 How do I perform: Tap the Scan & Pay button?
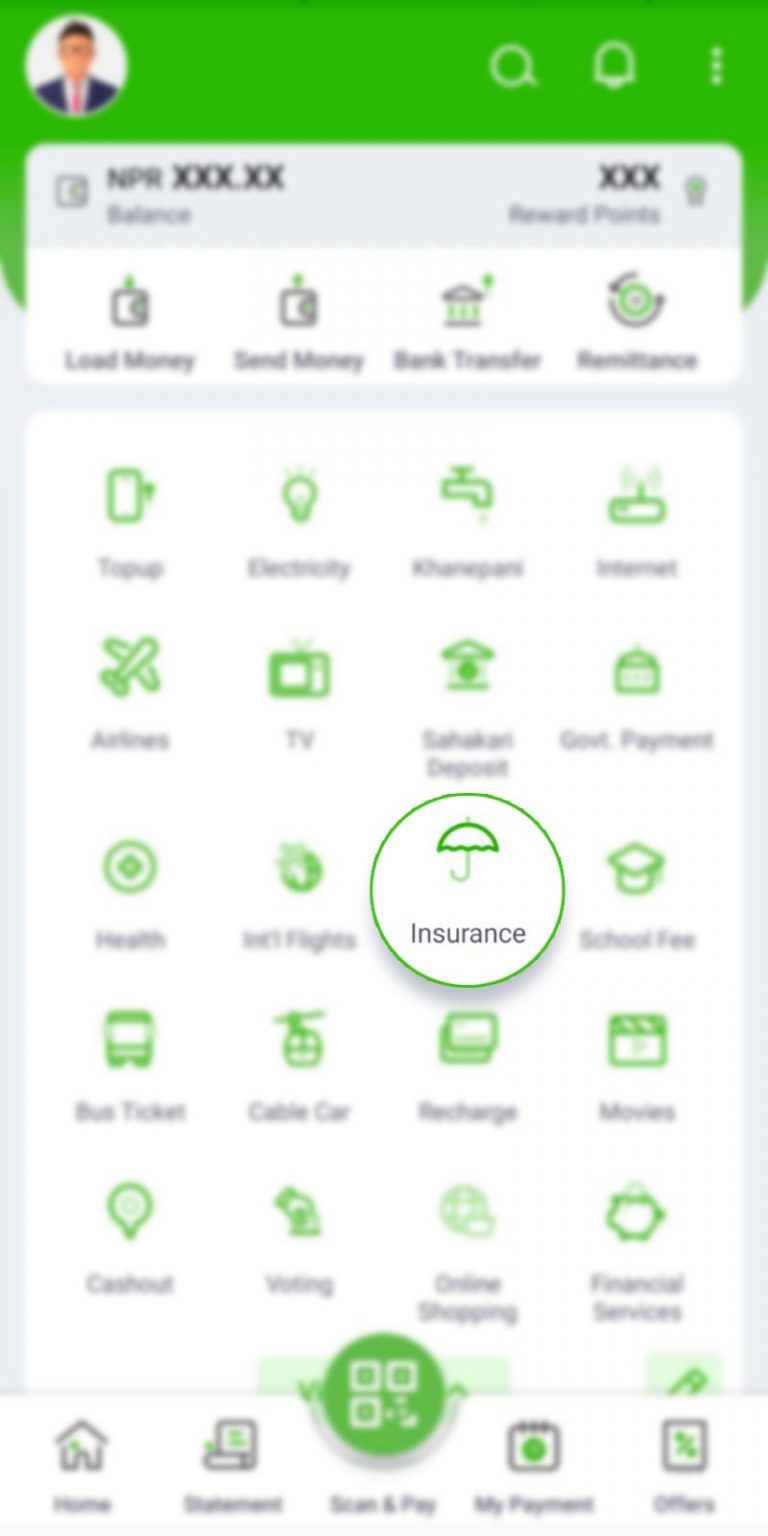(384, 1395)
